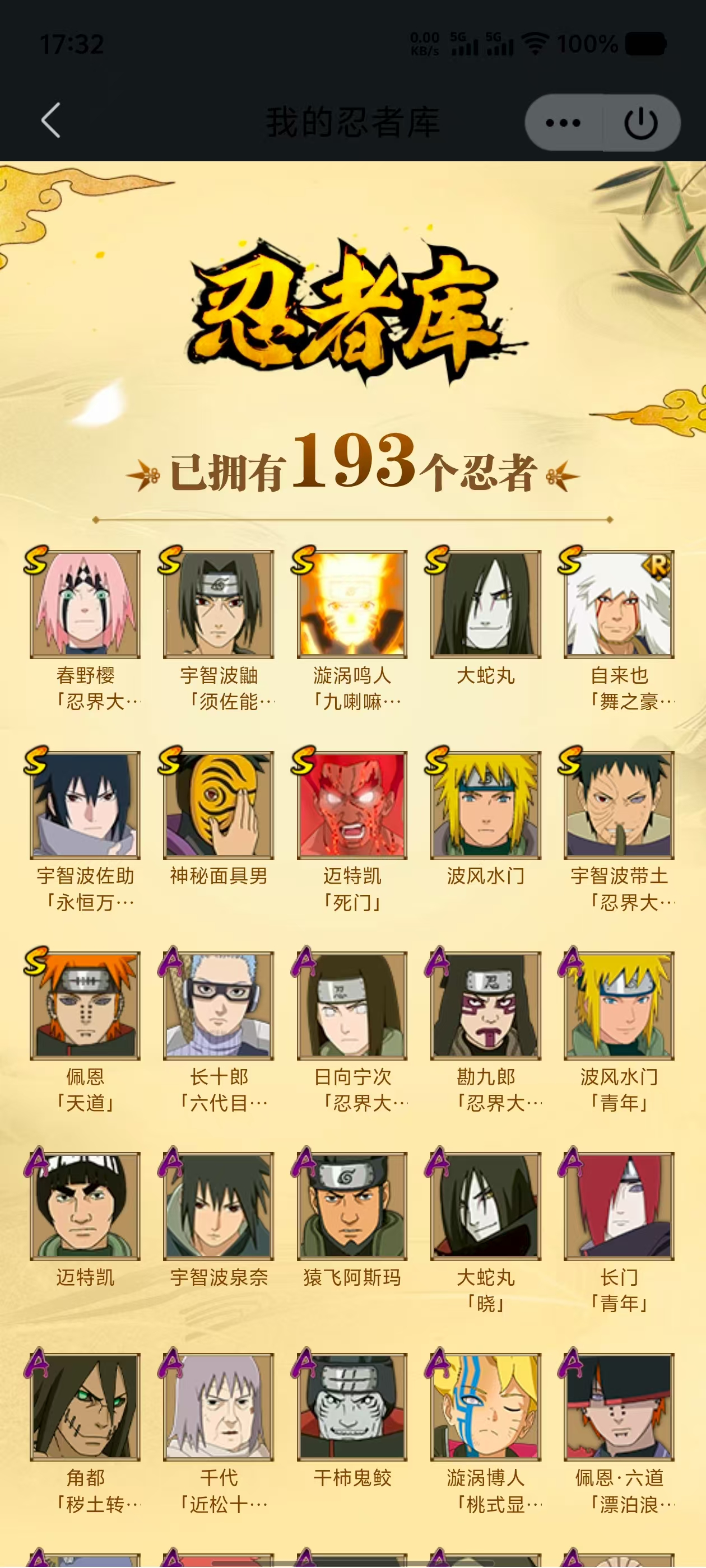Go back from the ninja library

(50, 120)
